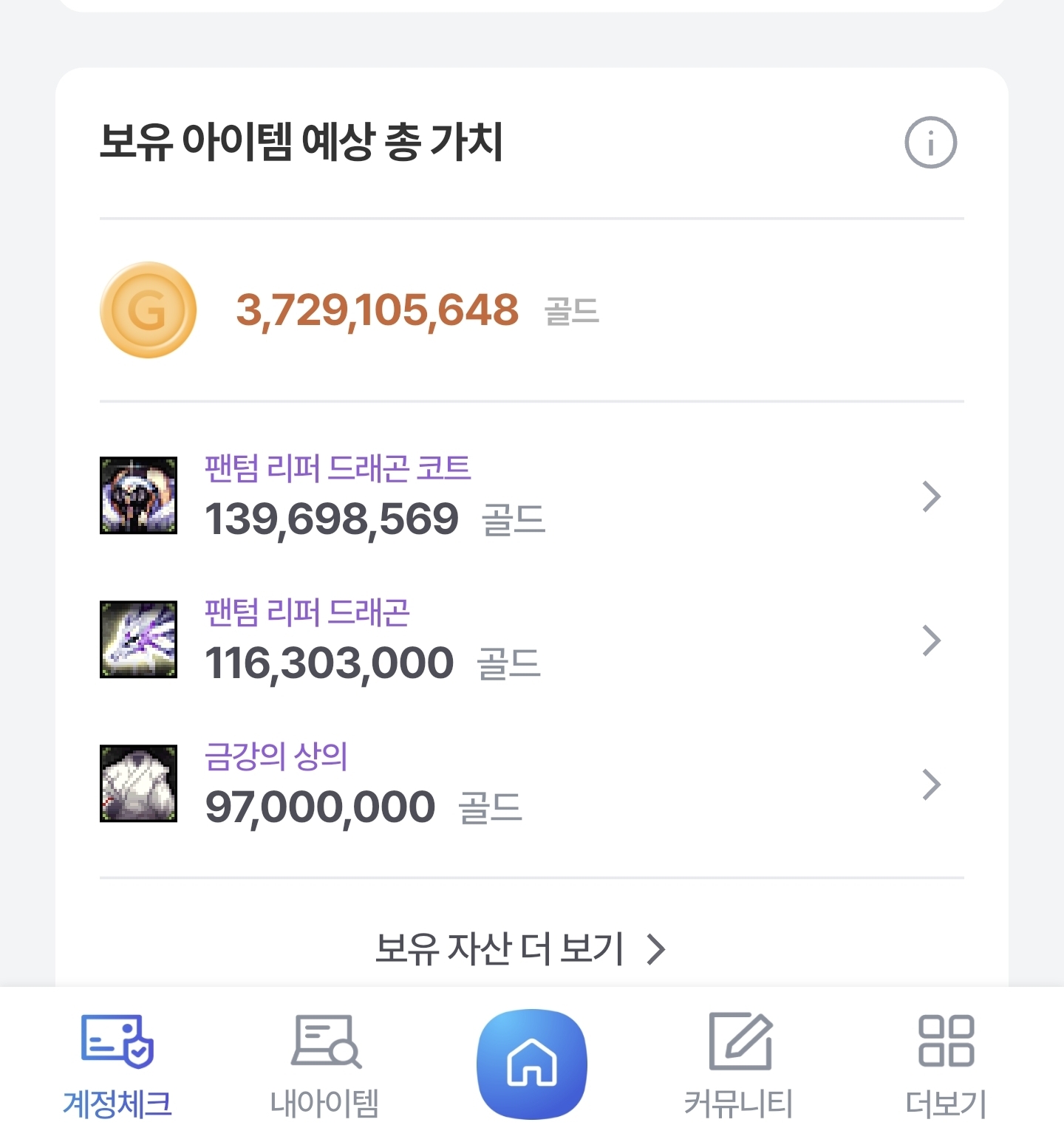The width and height of the screenshot is (1064, 1142).
Task: Switch to the 계정체크 tab
Action: coord(117,1064)
